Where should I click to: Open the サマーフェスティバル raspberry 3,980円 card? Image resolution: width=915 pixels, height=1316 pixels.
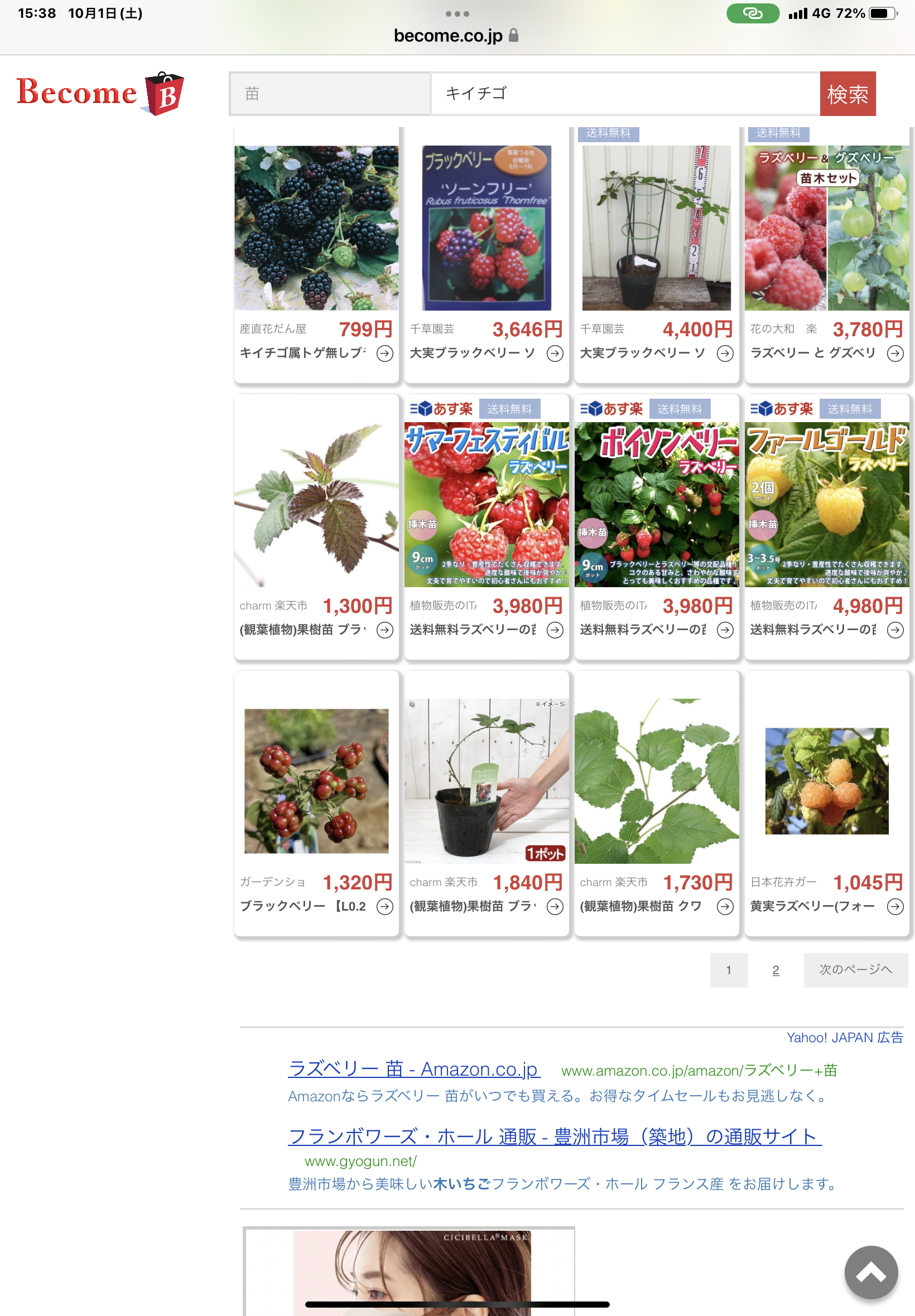(x=486, y=527)
